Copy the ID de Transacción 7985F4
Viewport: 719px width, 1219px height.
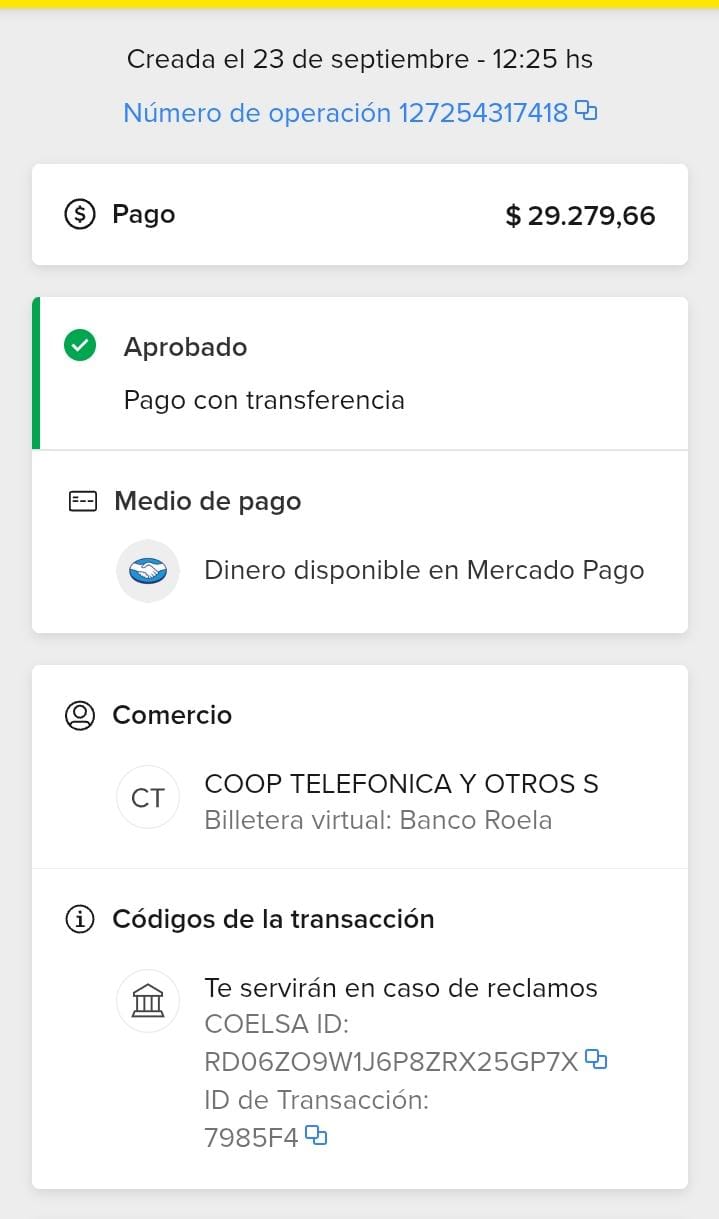[x=316, y=1135]
